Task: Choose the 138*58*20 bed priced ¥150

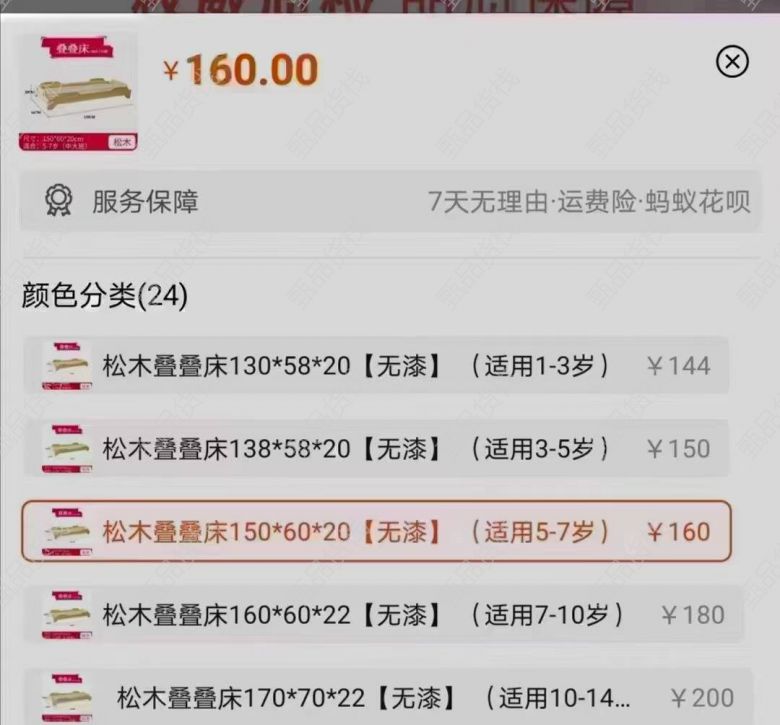Action: [376, 449]
